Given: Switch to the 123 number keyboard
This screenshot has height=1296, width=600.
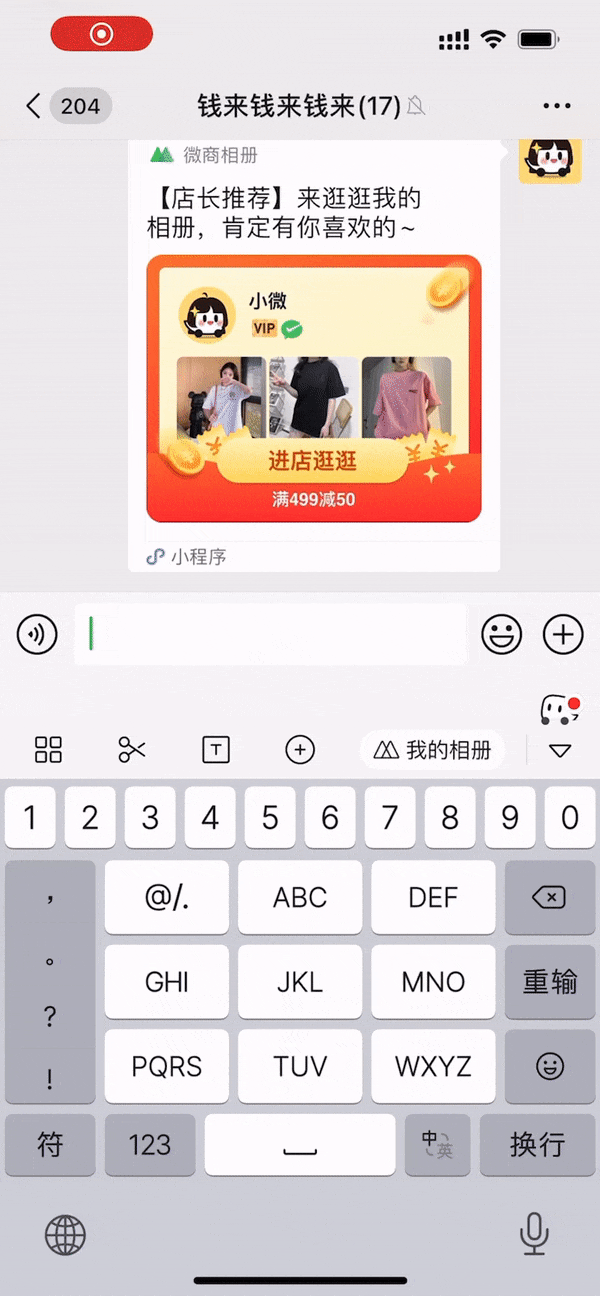Looking at the screenshot, I should [149, 1144].
